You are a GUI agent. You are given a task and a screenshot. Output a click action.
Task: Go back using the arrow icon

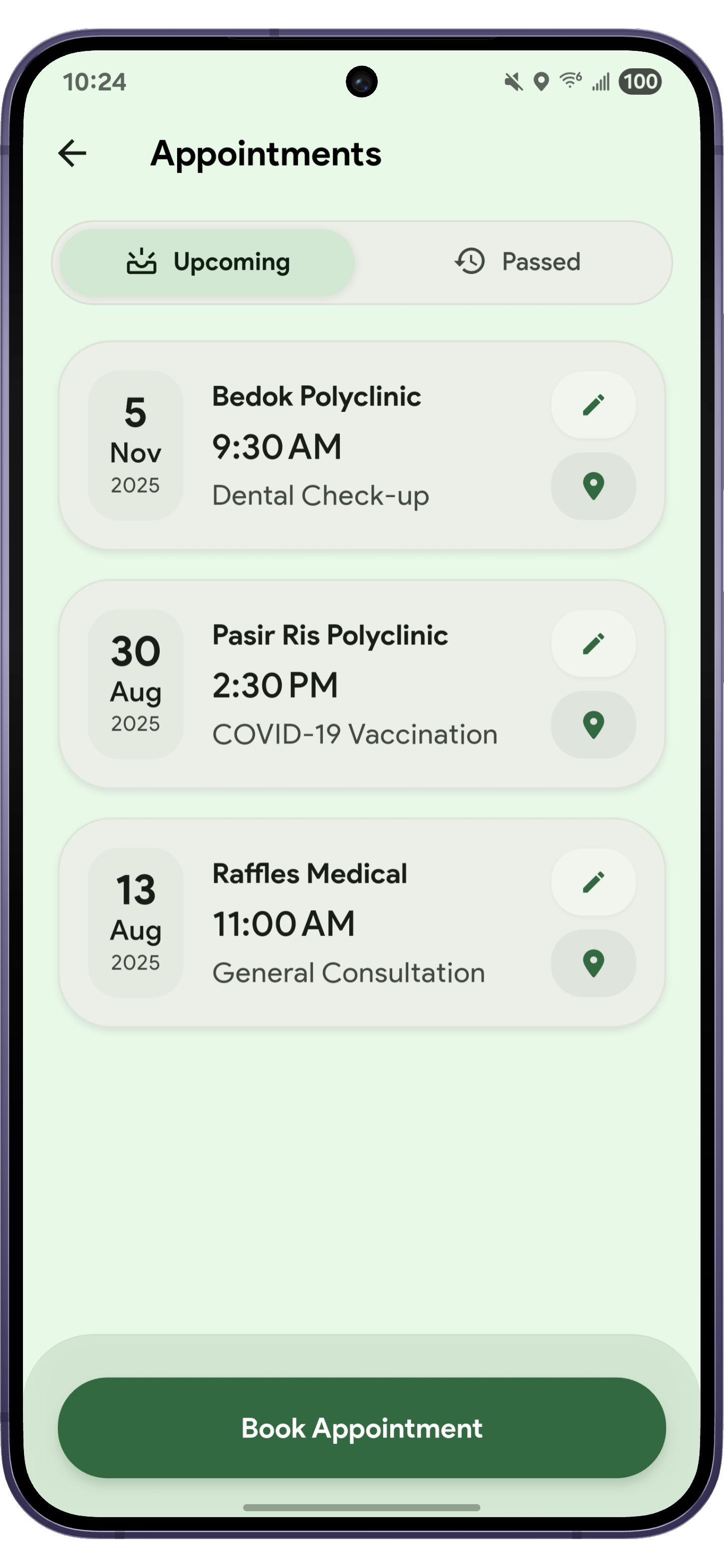(72, 153)
